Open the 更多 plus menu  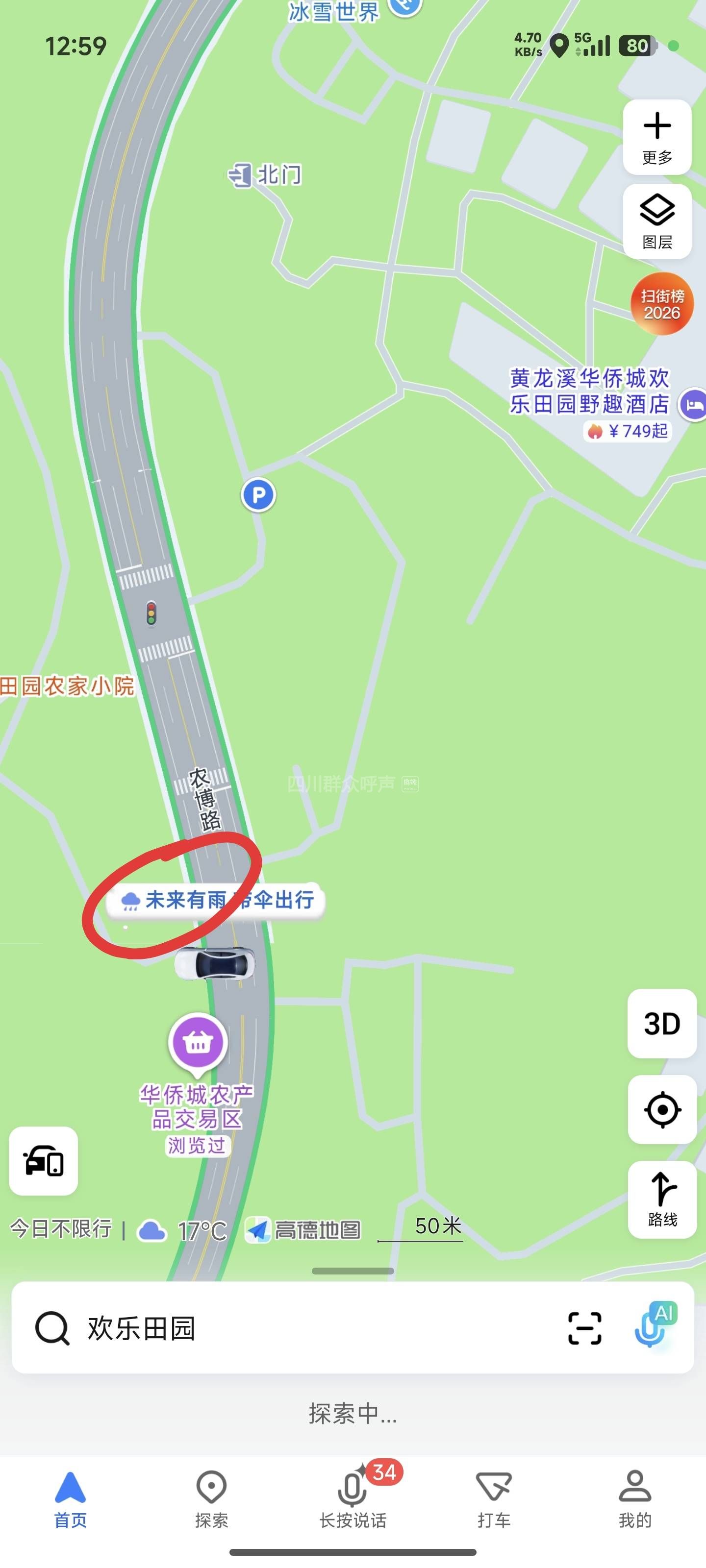click(656, 137)
